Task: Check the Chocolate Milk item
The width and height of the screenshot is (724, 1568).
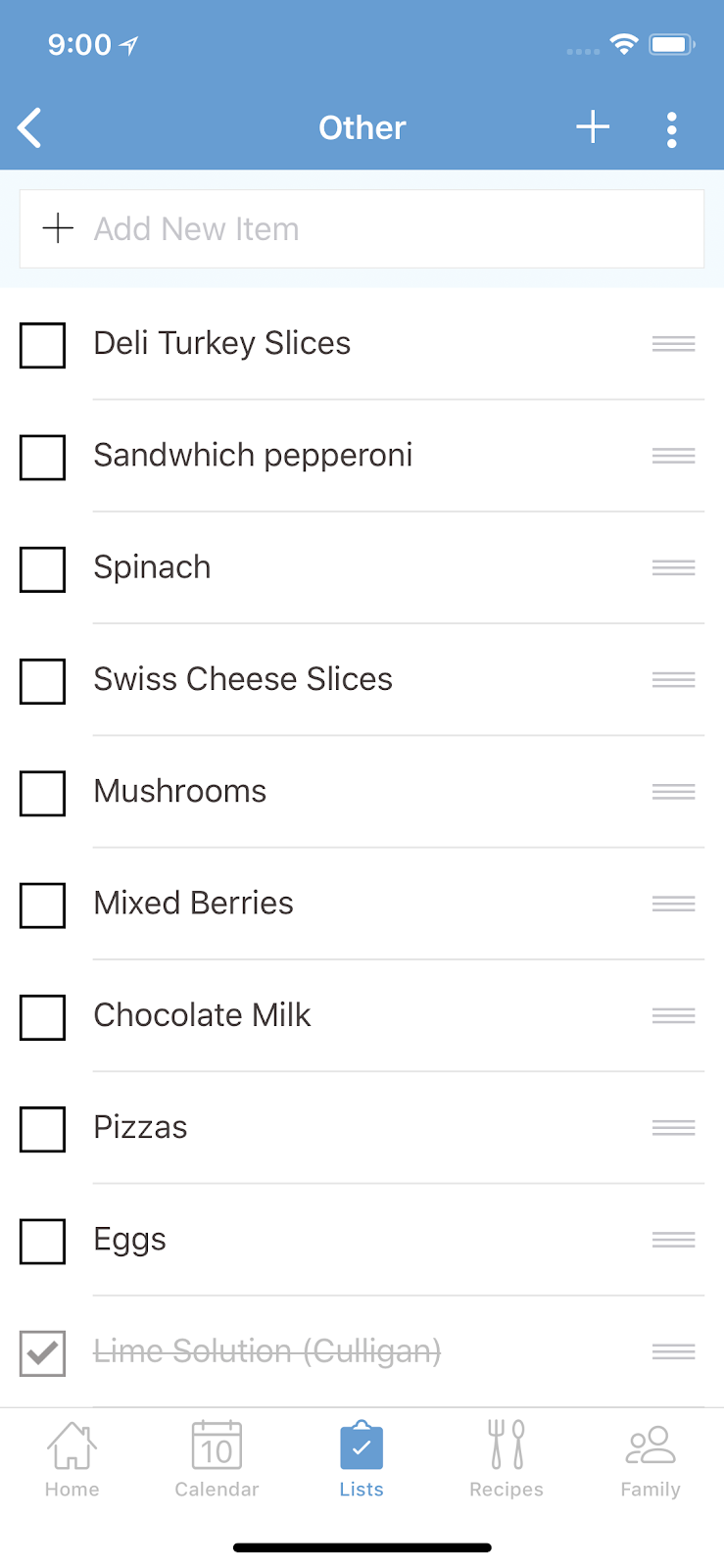Action: click(43, 1016)
